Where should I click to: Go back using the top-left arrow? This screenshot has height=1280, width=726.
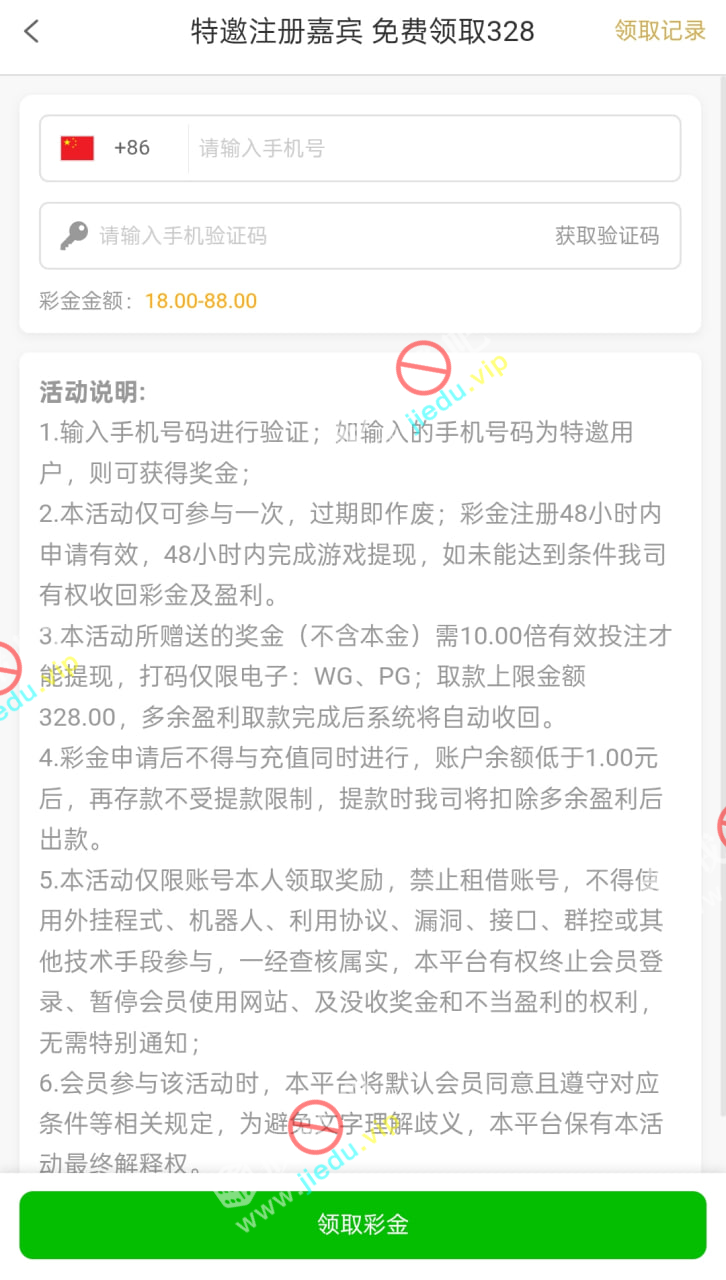coord(32,32)
